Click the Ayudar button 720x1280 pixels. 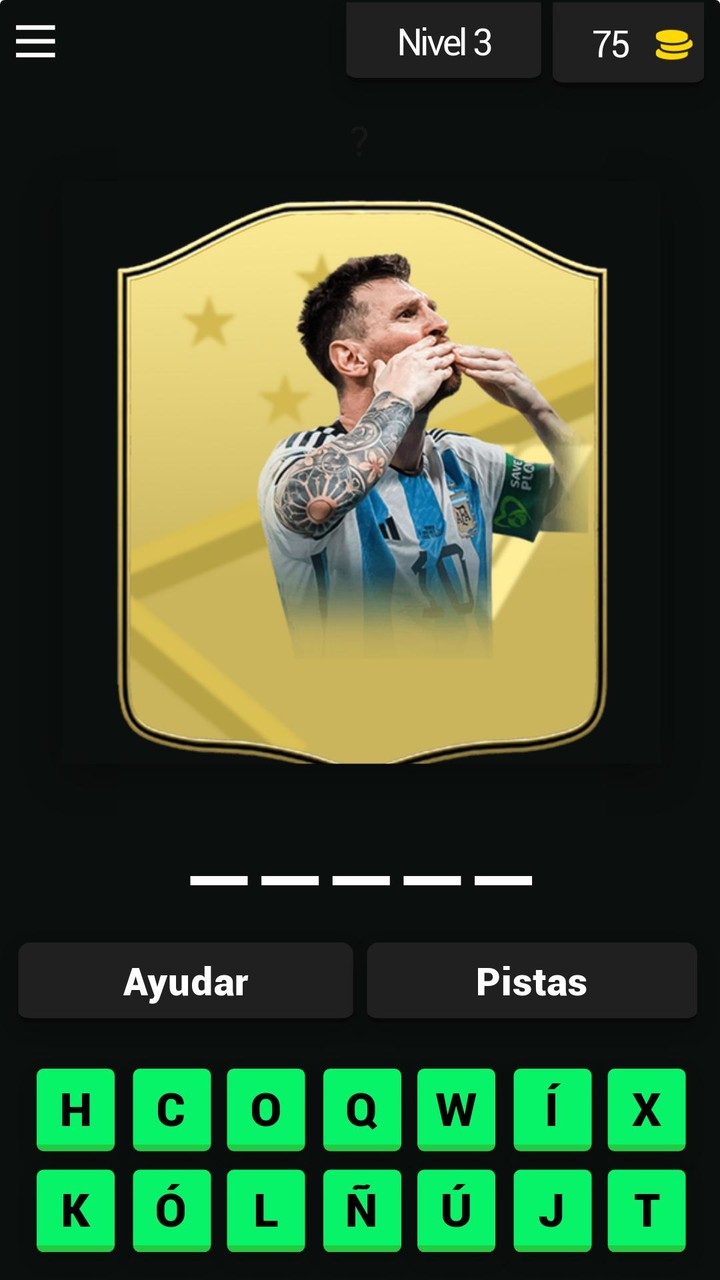[185, 981]
